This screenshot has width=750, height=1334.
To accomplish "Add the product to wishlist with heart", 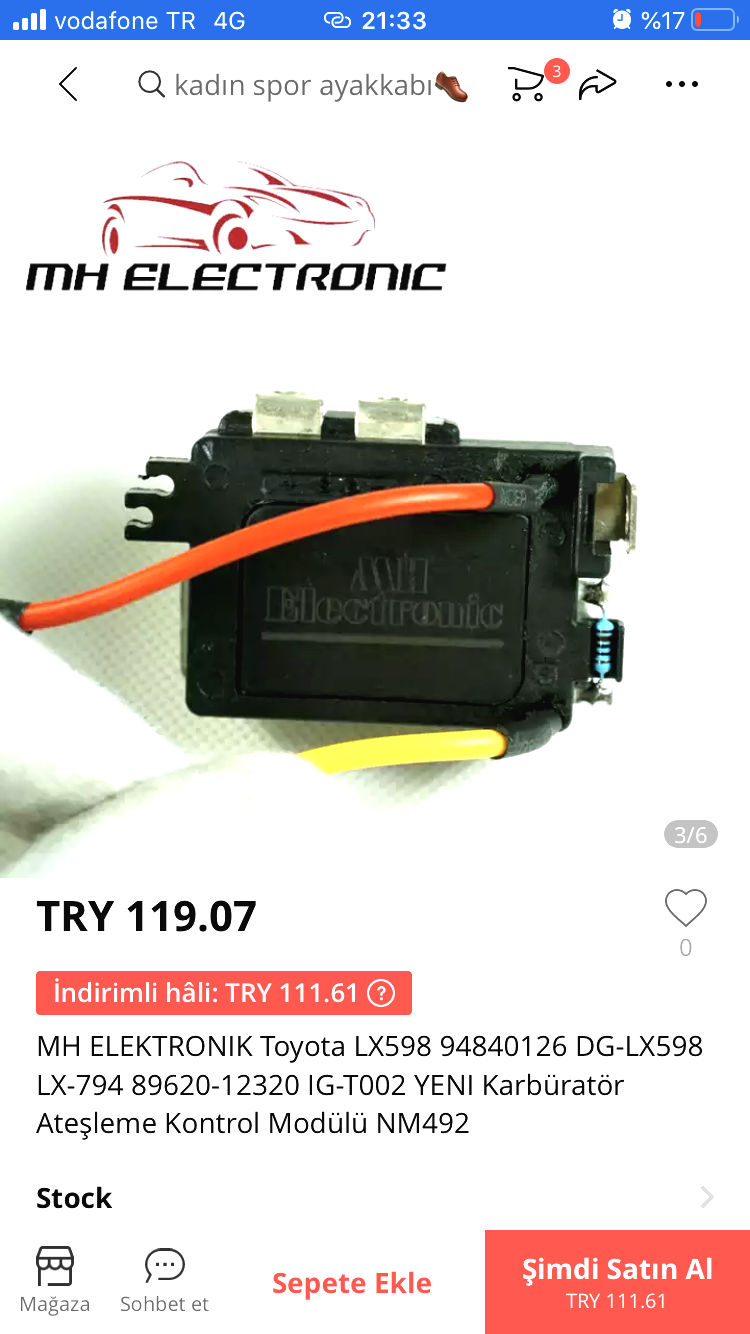I will [x=686, y=908].
